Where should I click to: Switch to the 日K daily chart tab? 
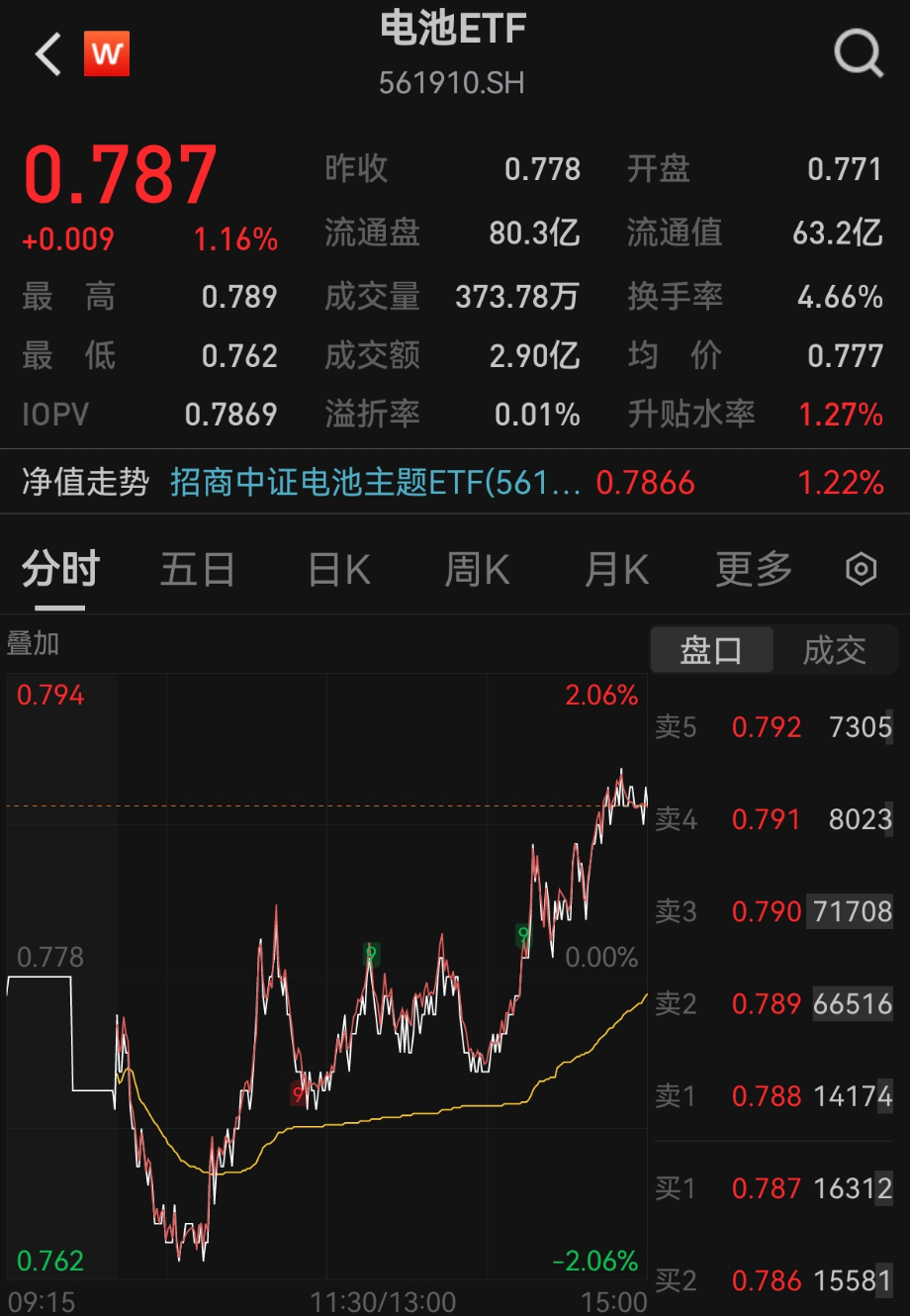click(x=336, y=569)
